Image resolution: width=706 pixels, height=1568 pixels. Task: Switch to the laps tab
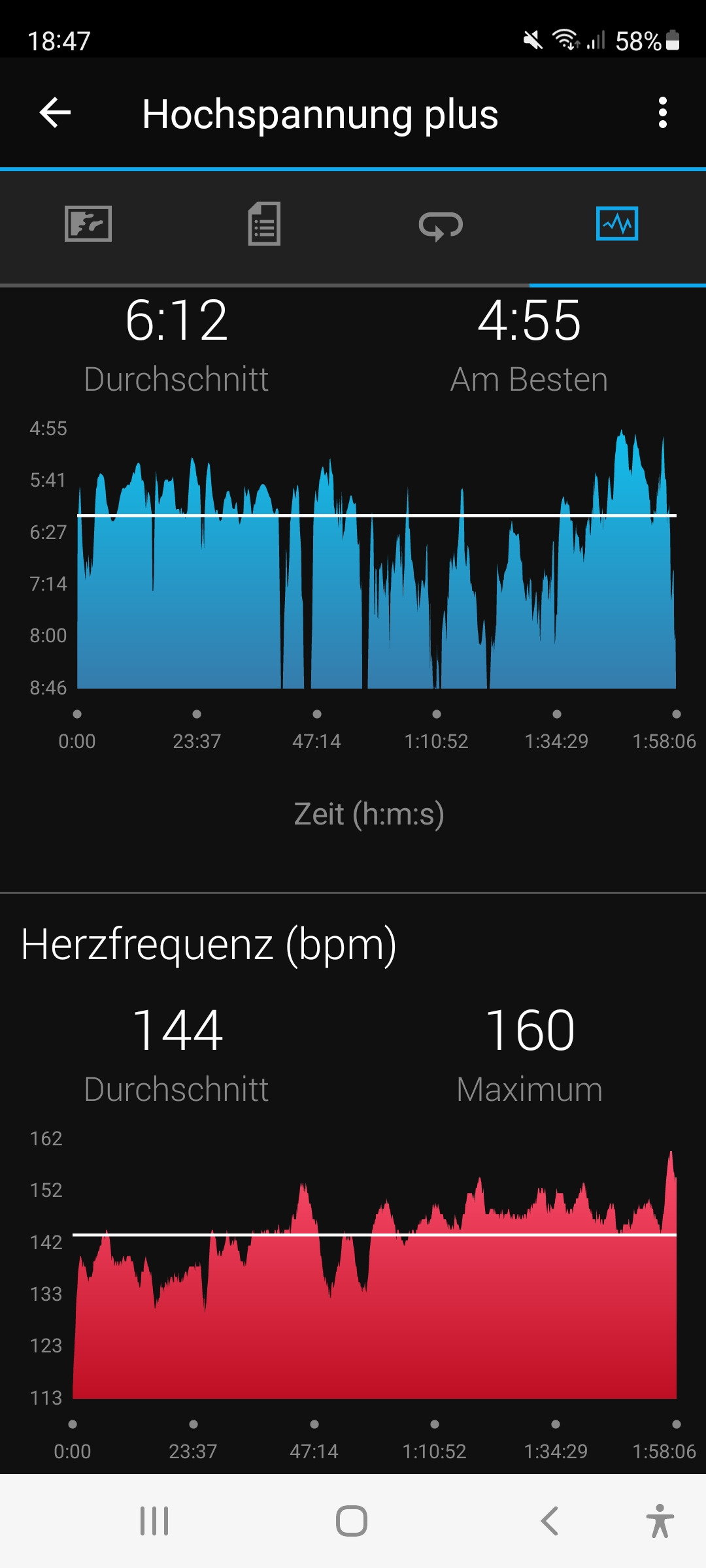coord(441,225)
